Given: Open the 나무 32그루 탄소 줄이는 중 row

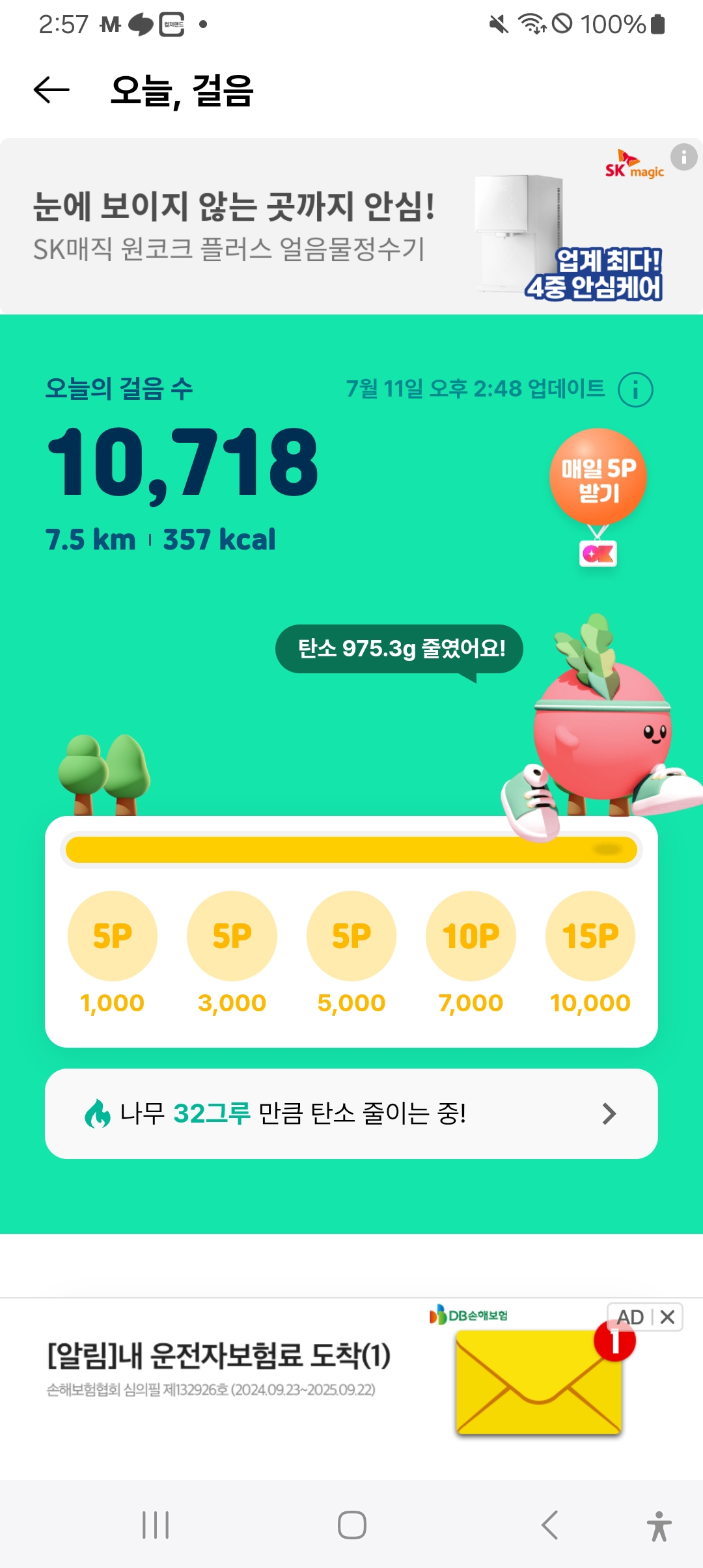Looking at the screenshot, I should 351,1113.
